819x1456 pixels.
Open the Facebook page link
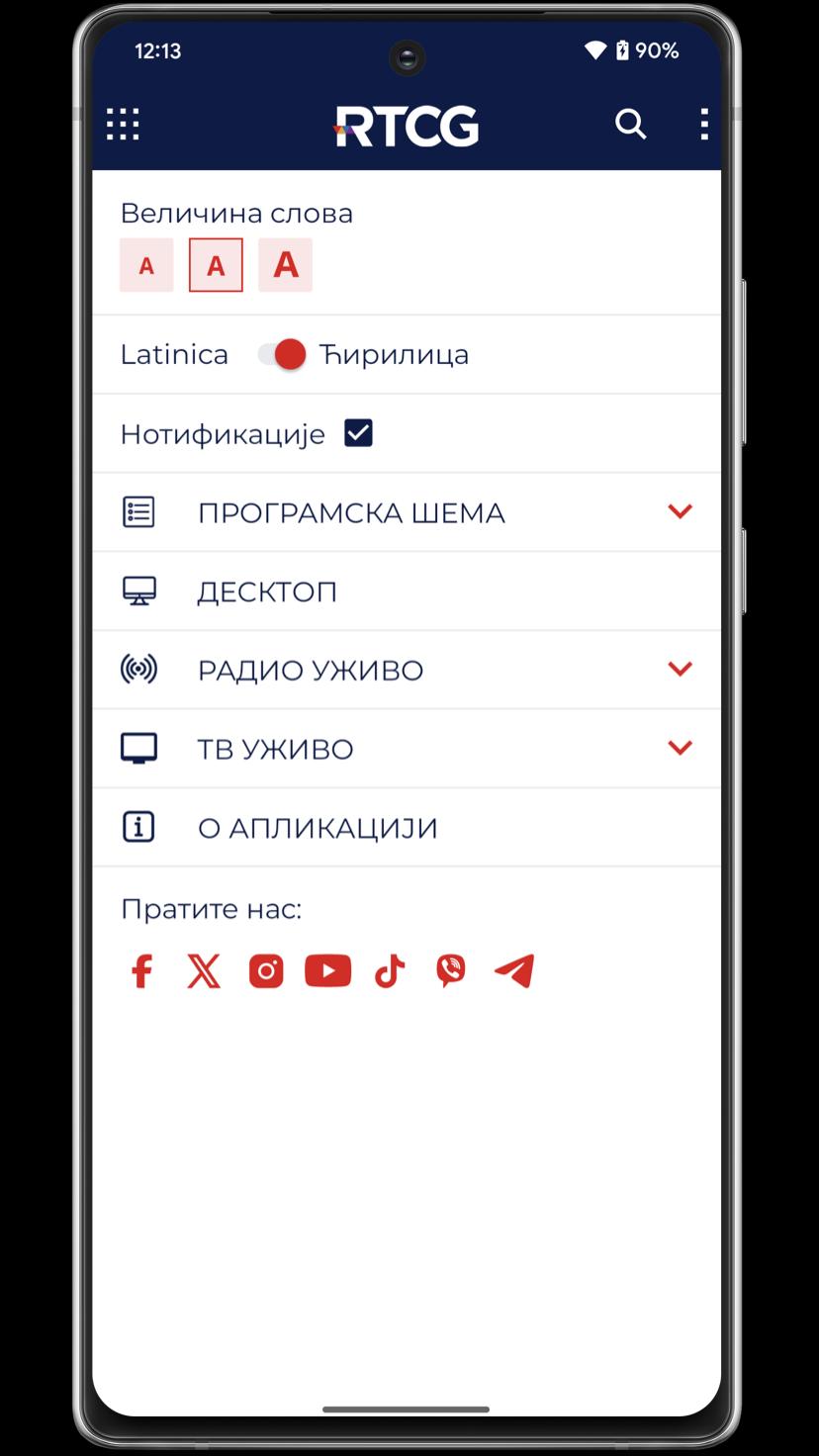click(x=141, y=971)
